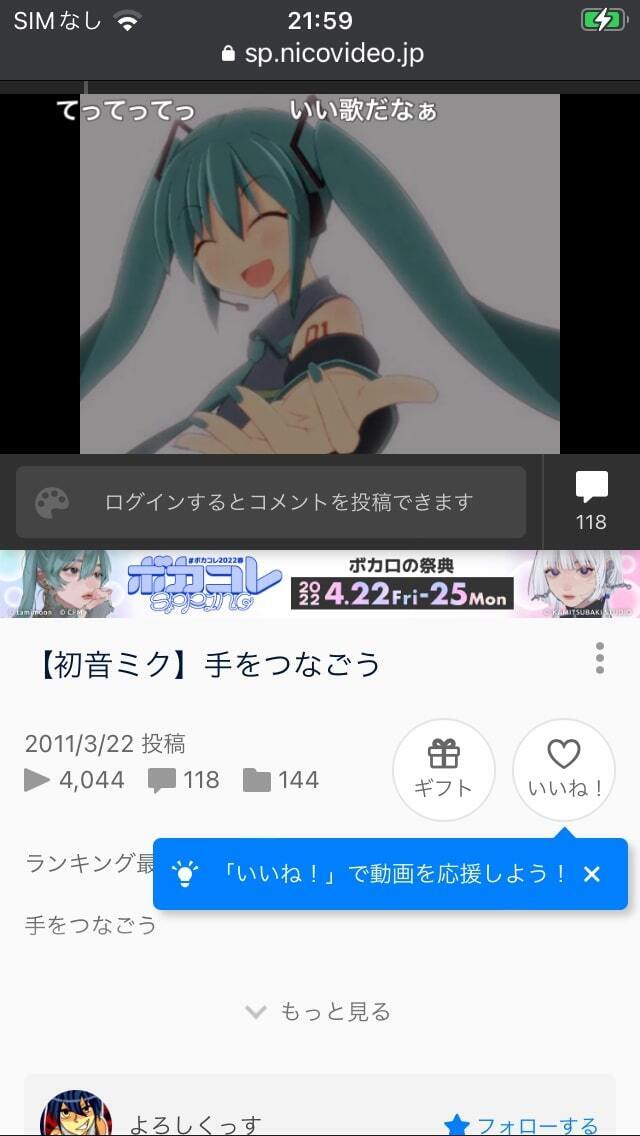Tap the sp.nicovideo.jp address bar

[322, 54]
